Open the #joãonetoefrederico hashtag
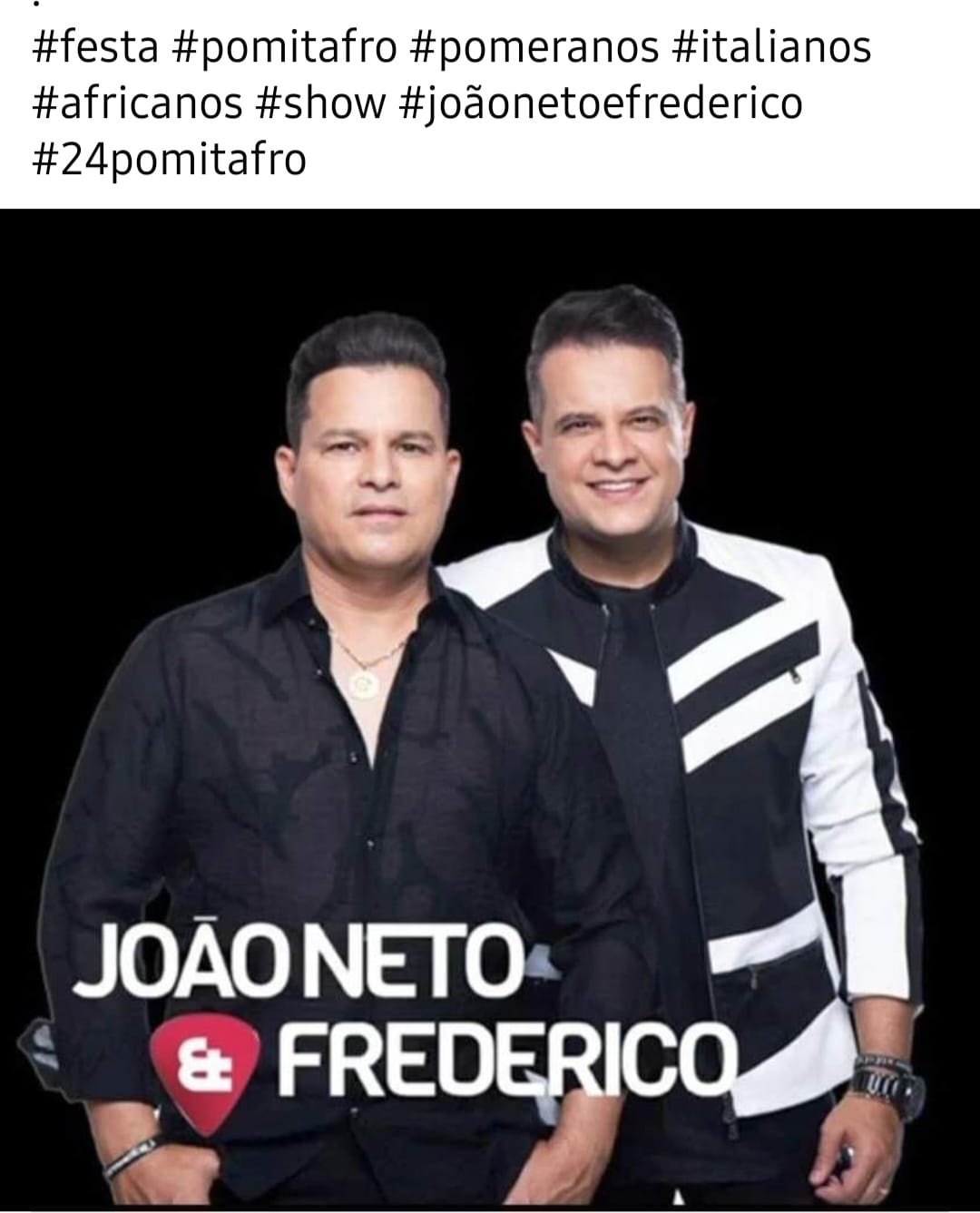Screen dimensions: 980x1213 pos(601,103)
